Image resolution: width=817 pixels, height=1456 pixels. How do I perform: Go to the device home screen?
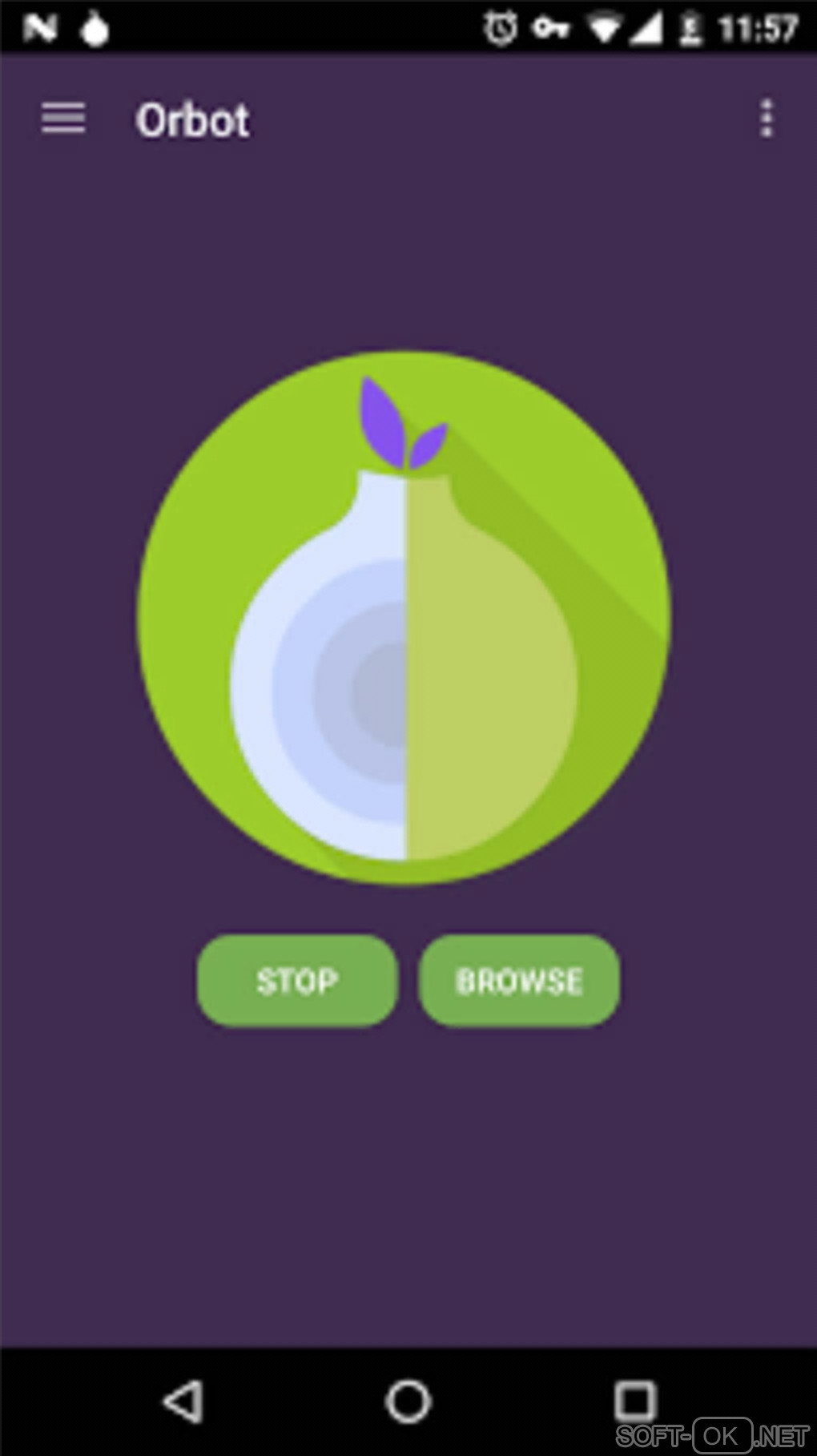(x=408, y=1402)
